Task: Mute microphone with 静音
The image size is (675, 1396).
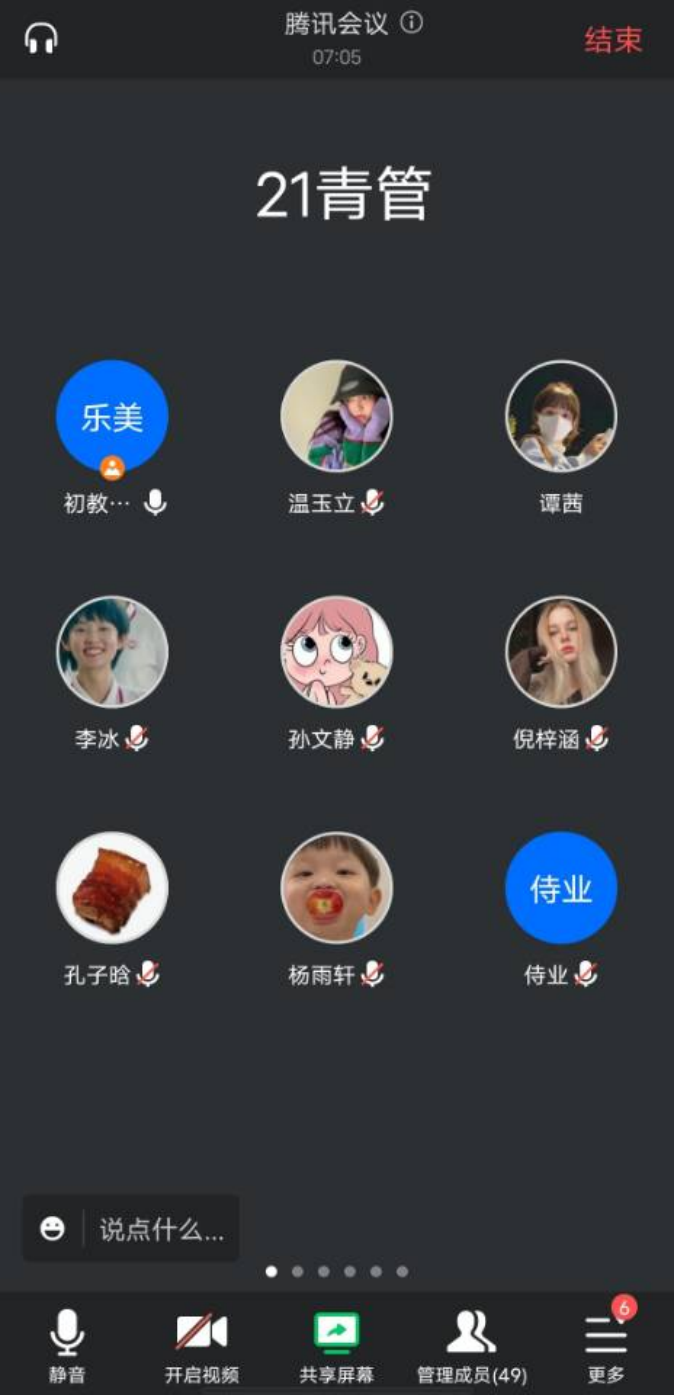Action: (x=67, y=1347)
